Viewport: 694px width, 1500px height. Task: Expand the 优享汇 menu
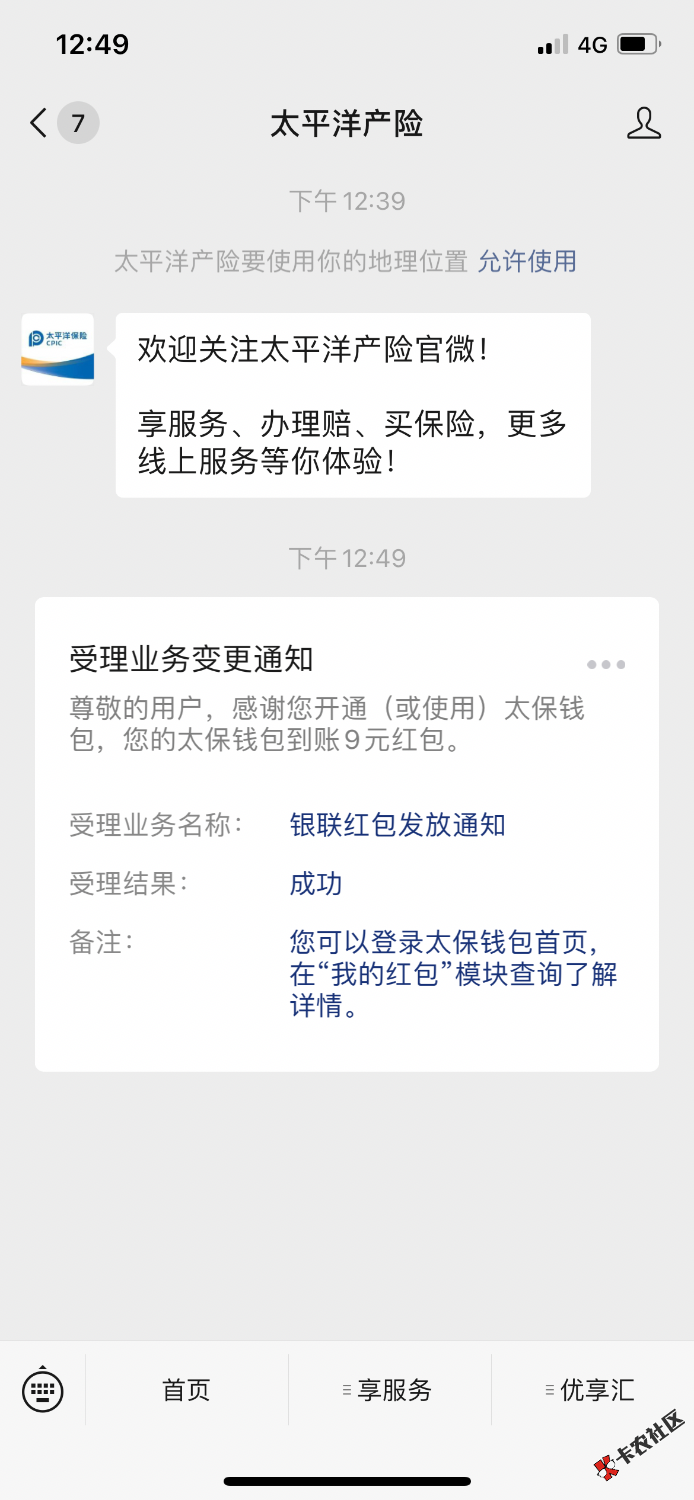tap(592, 1390)
